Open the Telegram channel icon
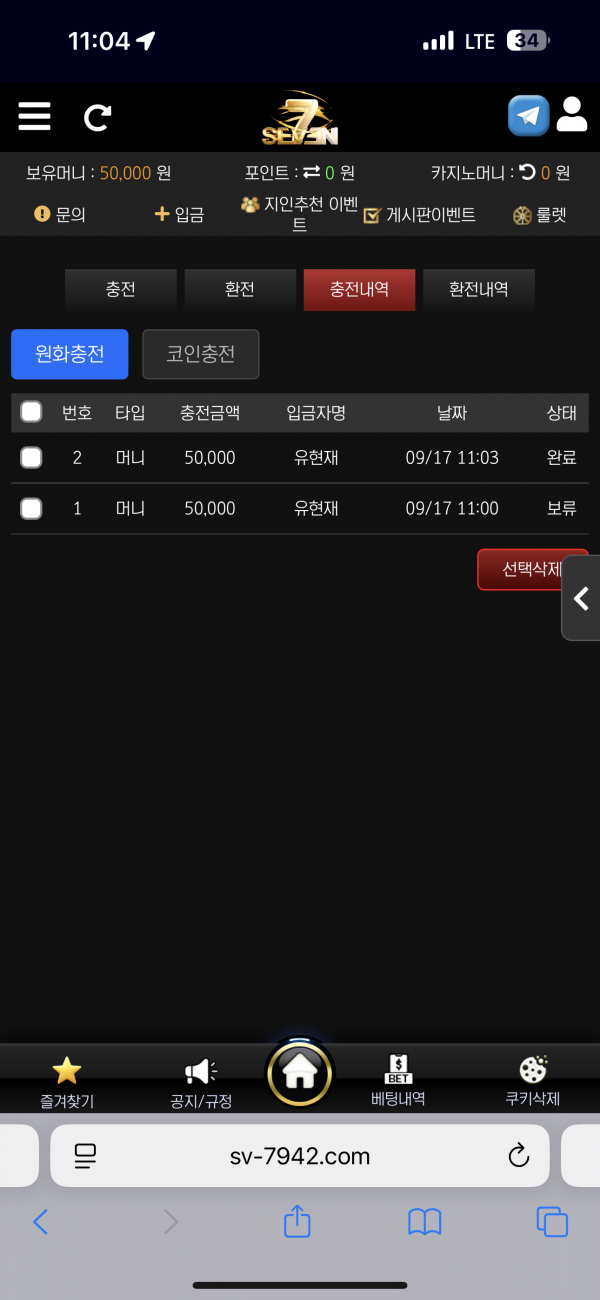600x1300 pixels. (x=528, y=116)
